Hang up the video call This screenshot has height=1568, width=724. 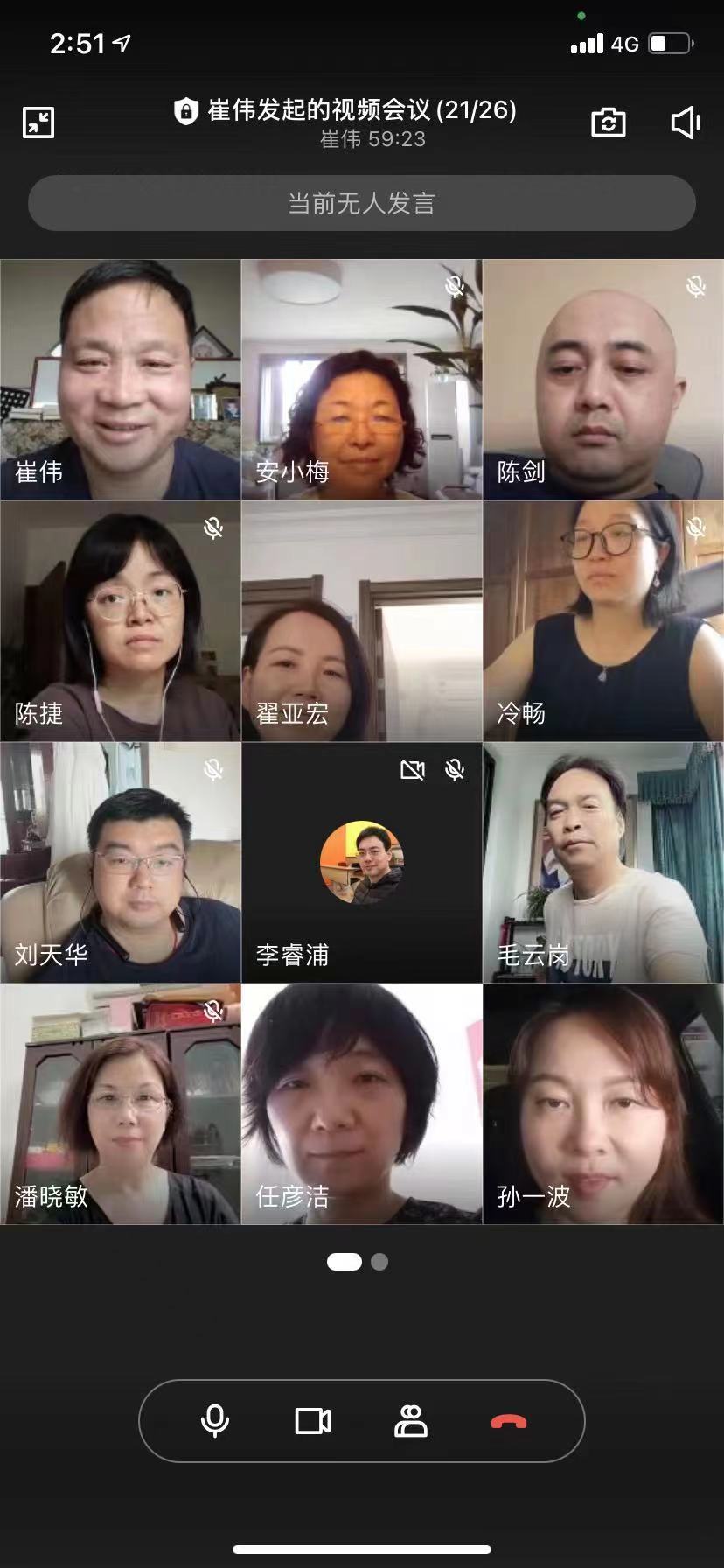click(x=509, y=1421)
